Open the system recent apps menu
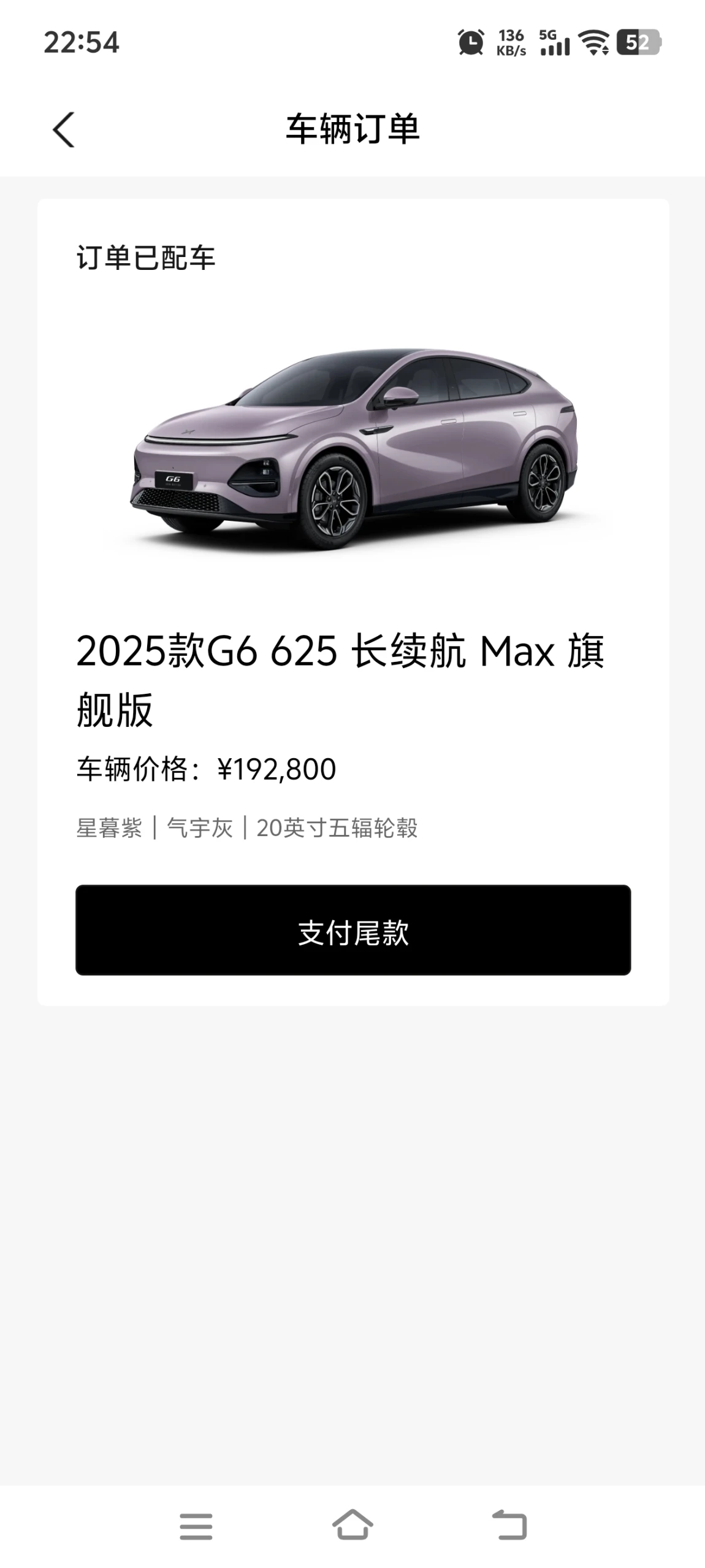Image resolution: width=705 pixels, height=1568 pixels. click(x=196, y=1526)
